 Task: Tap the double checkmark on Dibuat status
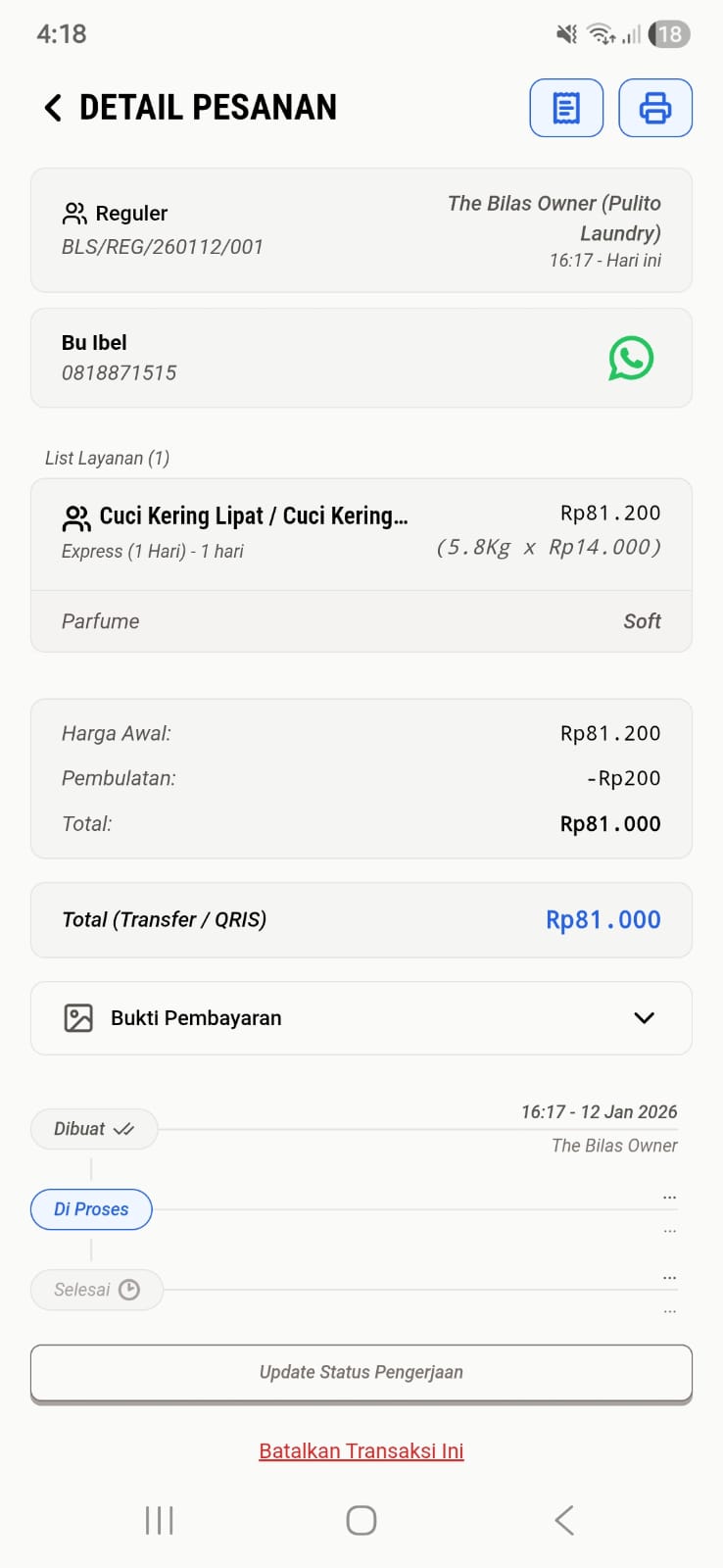[x=124, y=1128]
